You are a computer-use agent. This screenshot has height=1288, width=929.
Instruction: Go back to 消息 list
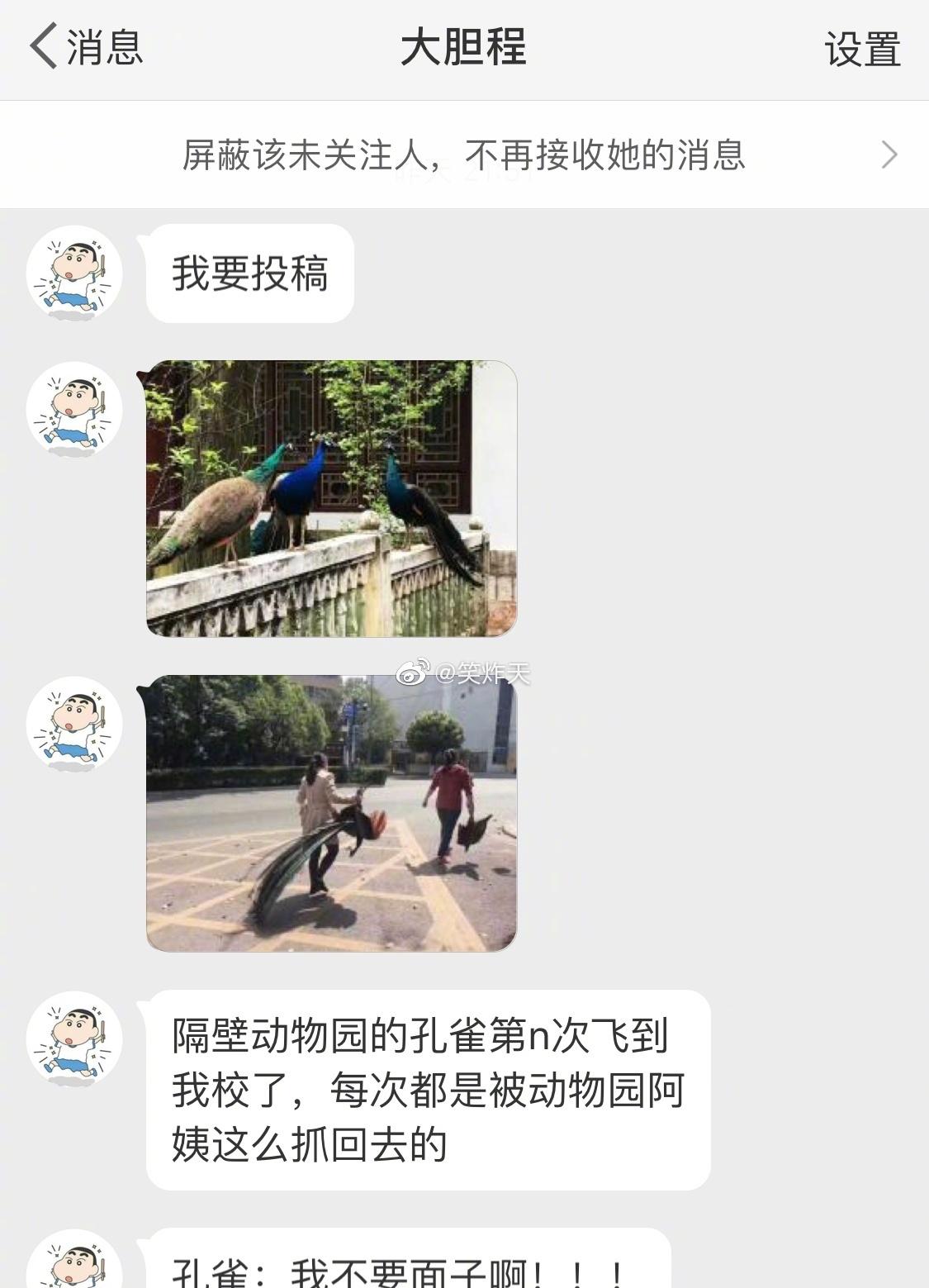pos(86,47)
